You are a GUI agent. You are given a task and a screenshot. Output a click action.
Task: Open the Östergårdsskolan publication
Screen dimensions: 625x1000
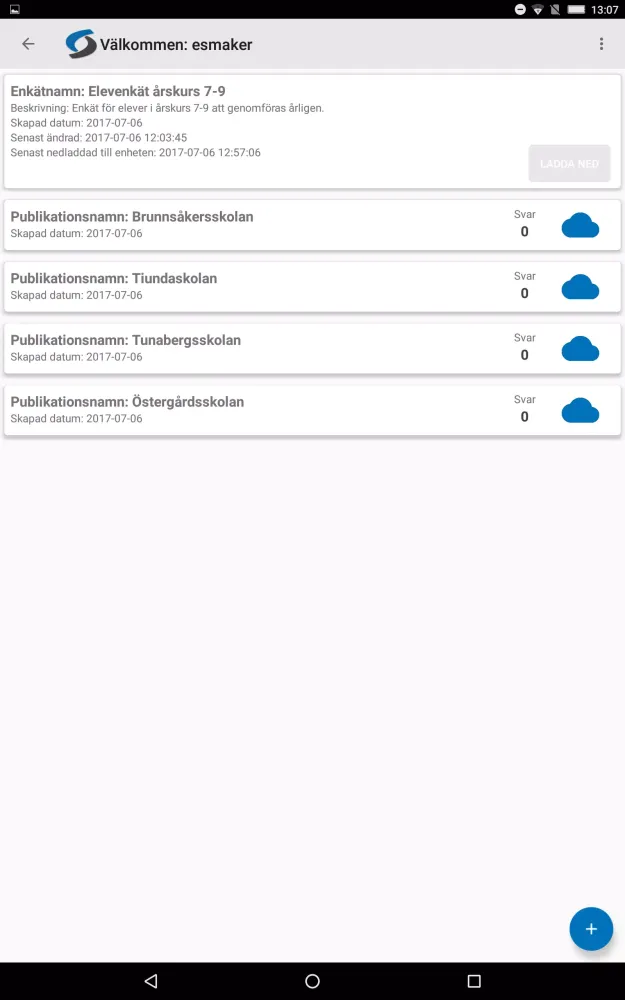pyautogui.click(x=250, y=410)
